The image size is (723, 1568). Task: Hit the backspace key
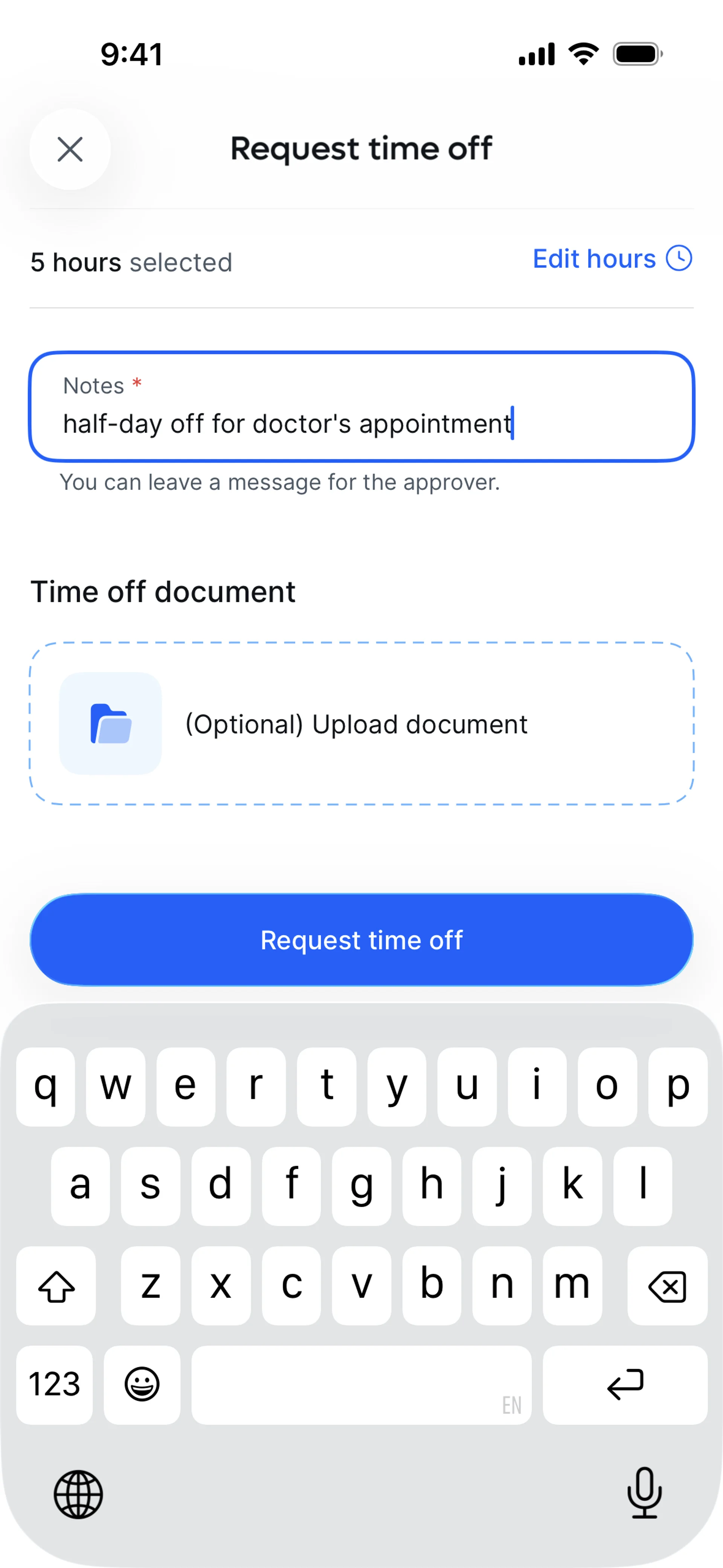[x=667, y=1285]
